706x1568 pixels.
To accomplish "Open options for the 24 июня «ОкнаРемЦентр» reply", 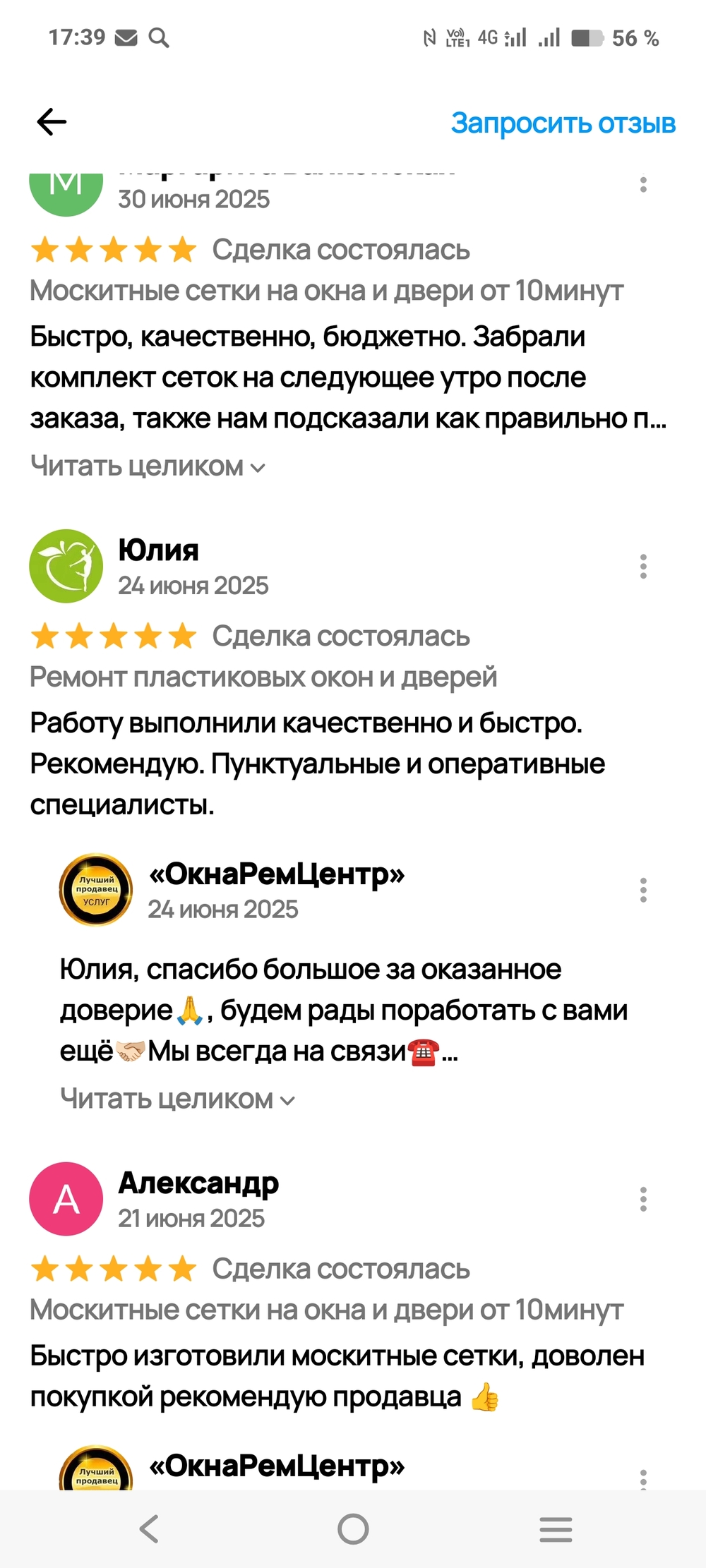I will pos(643,891).
